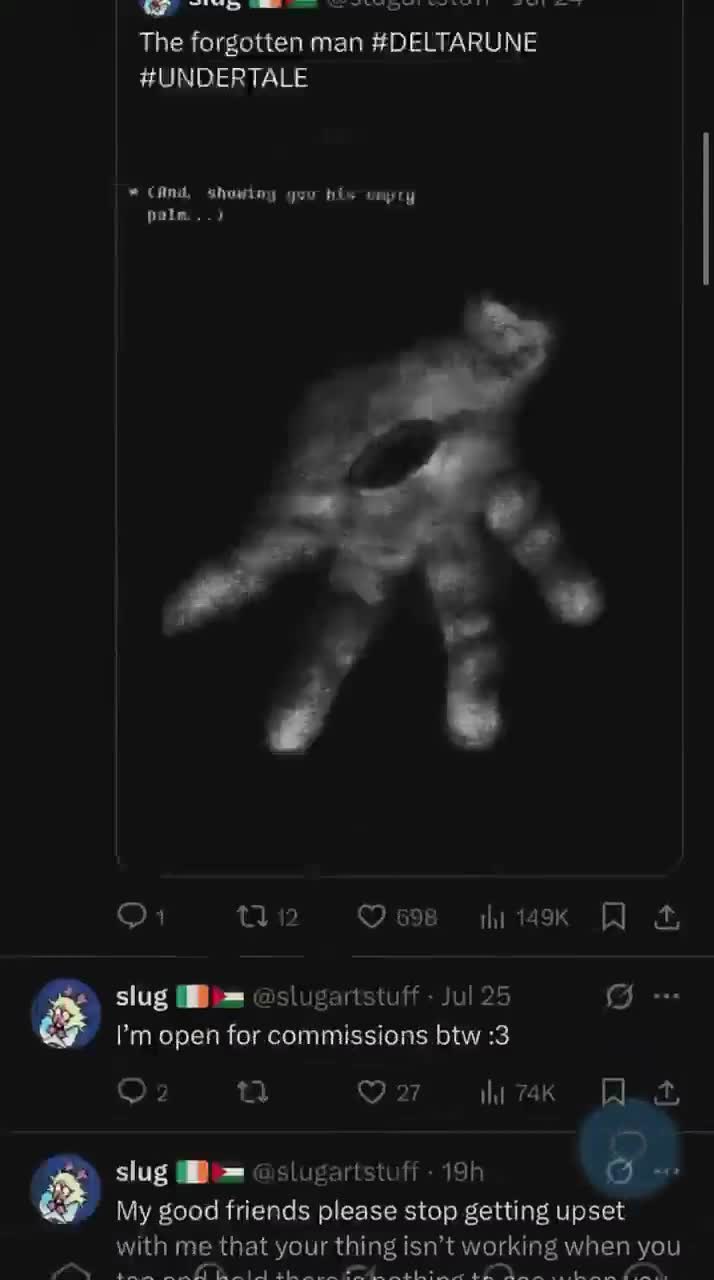Like the open for commissions post
Screen dimensions: 714x1280
(389, 1092)
